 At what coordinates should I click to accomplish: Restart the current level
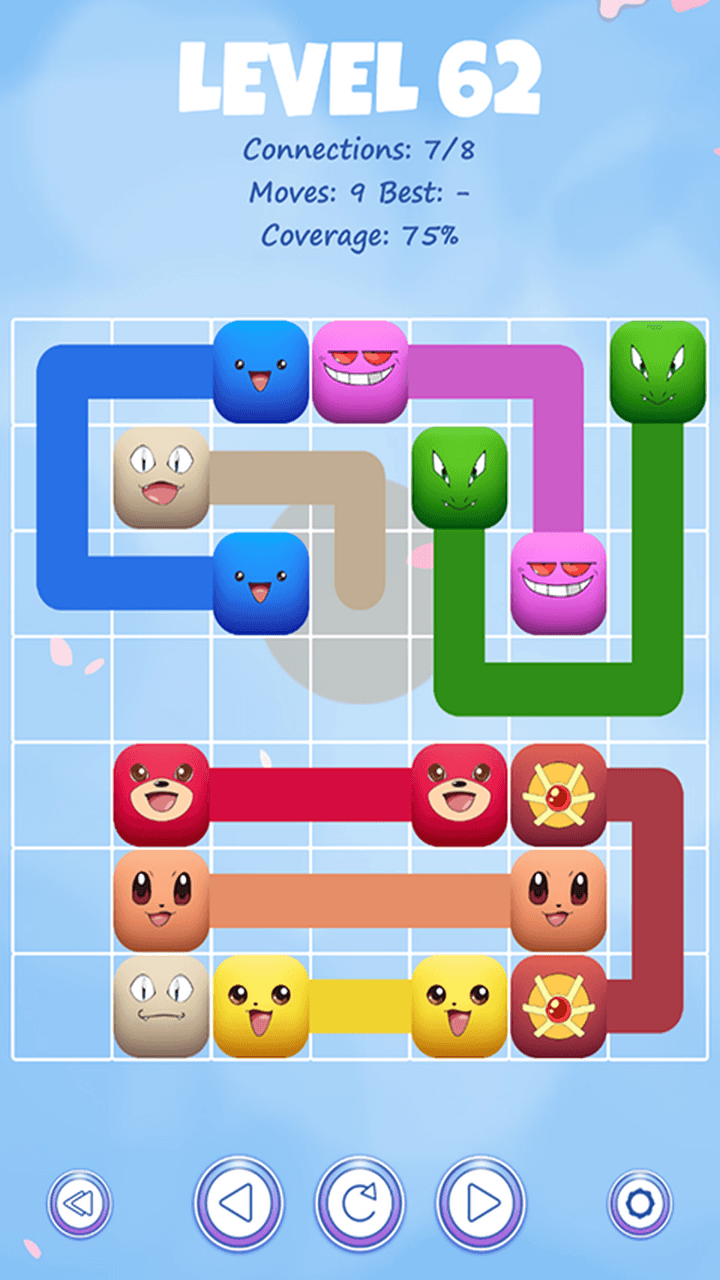click(x=360, y=1203)
